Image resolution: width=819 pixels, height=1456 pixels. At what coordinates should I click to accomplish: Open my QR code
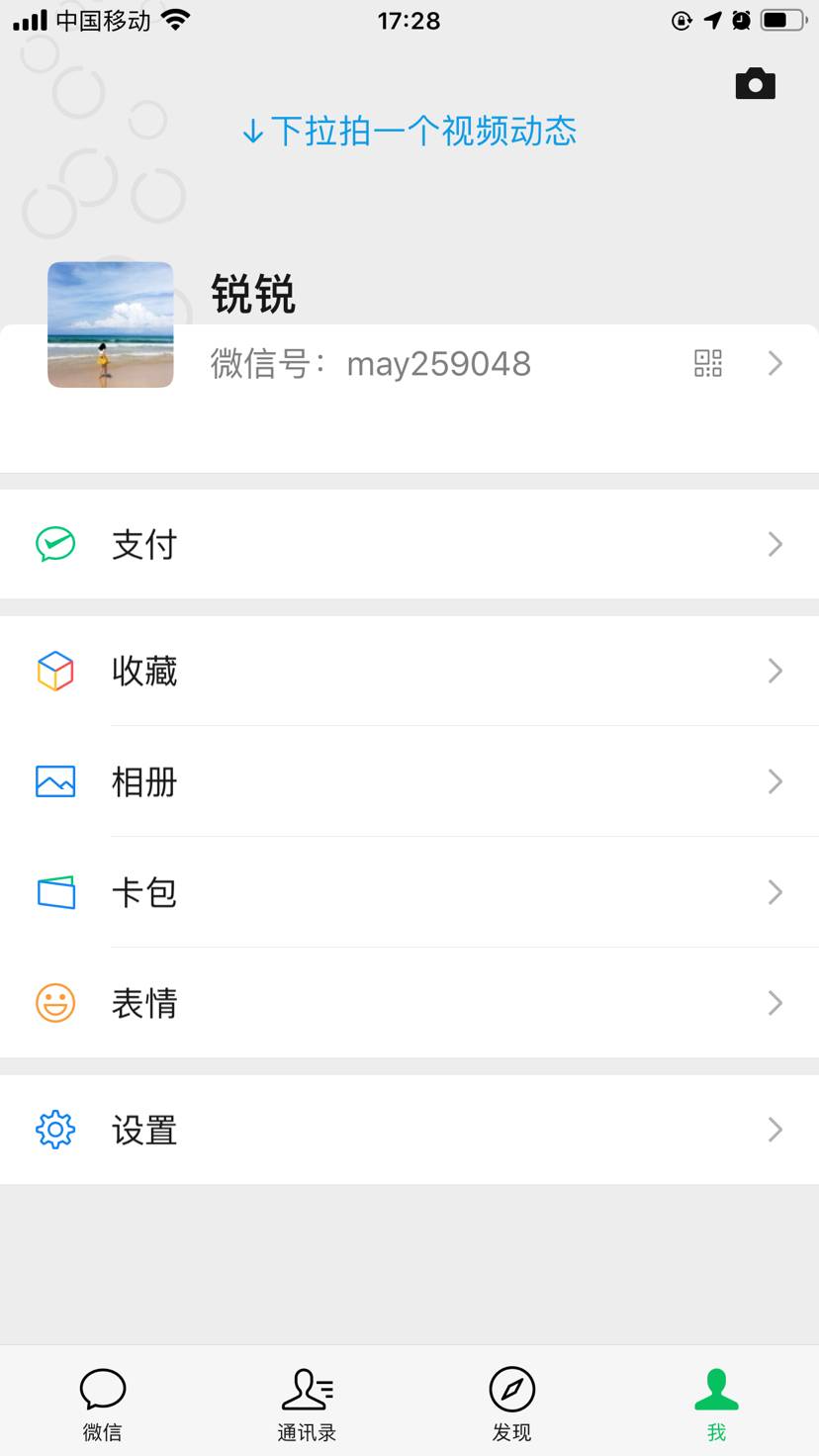[708, 363]
